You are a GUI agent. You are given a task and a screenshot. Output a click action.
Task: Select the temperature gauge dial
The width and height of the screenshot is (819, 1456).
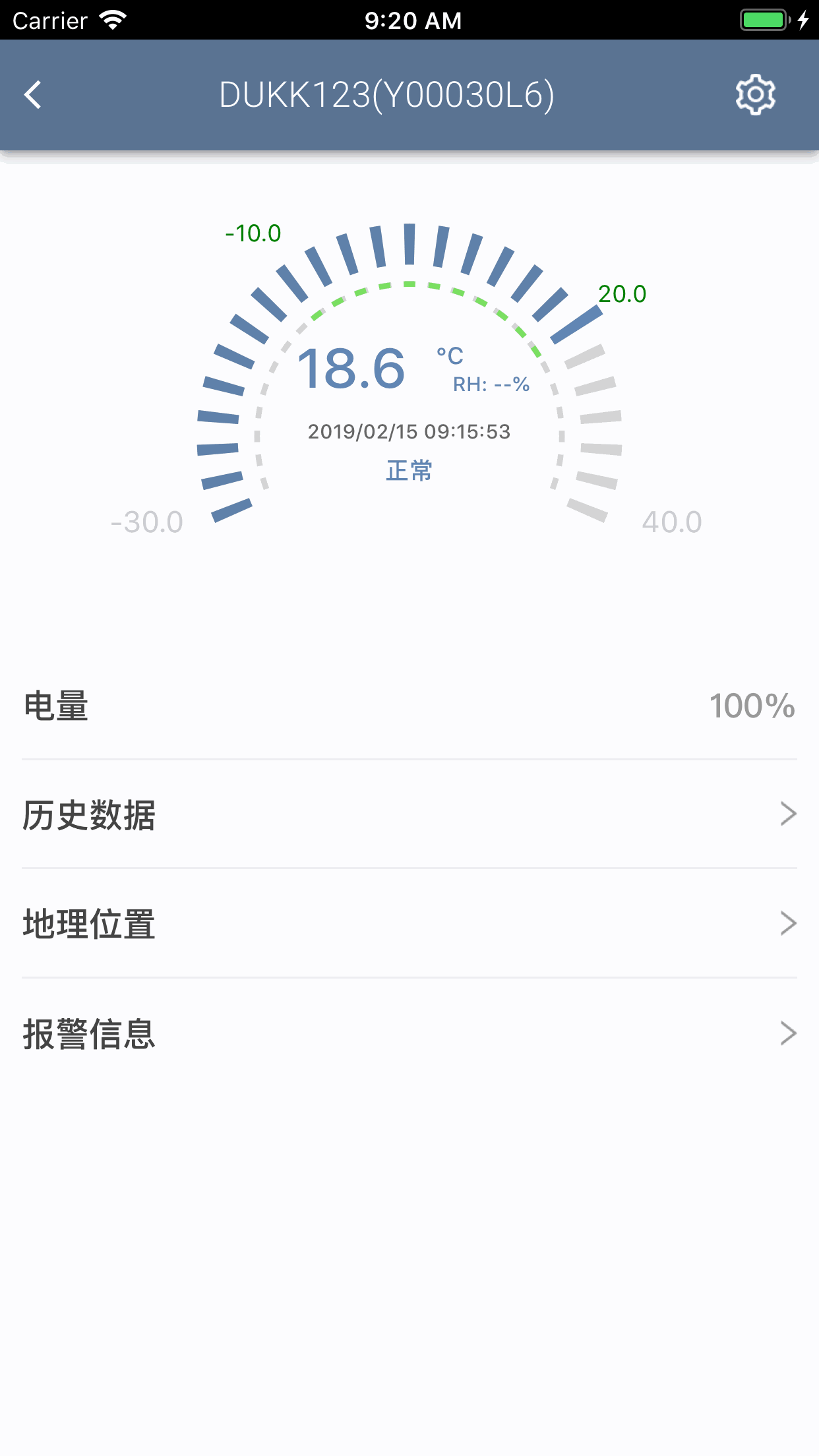coord(409,369)
